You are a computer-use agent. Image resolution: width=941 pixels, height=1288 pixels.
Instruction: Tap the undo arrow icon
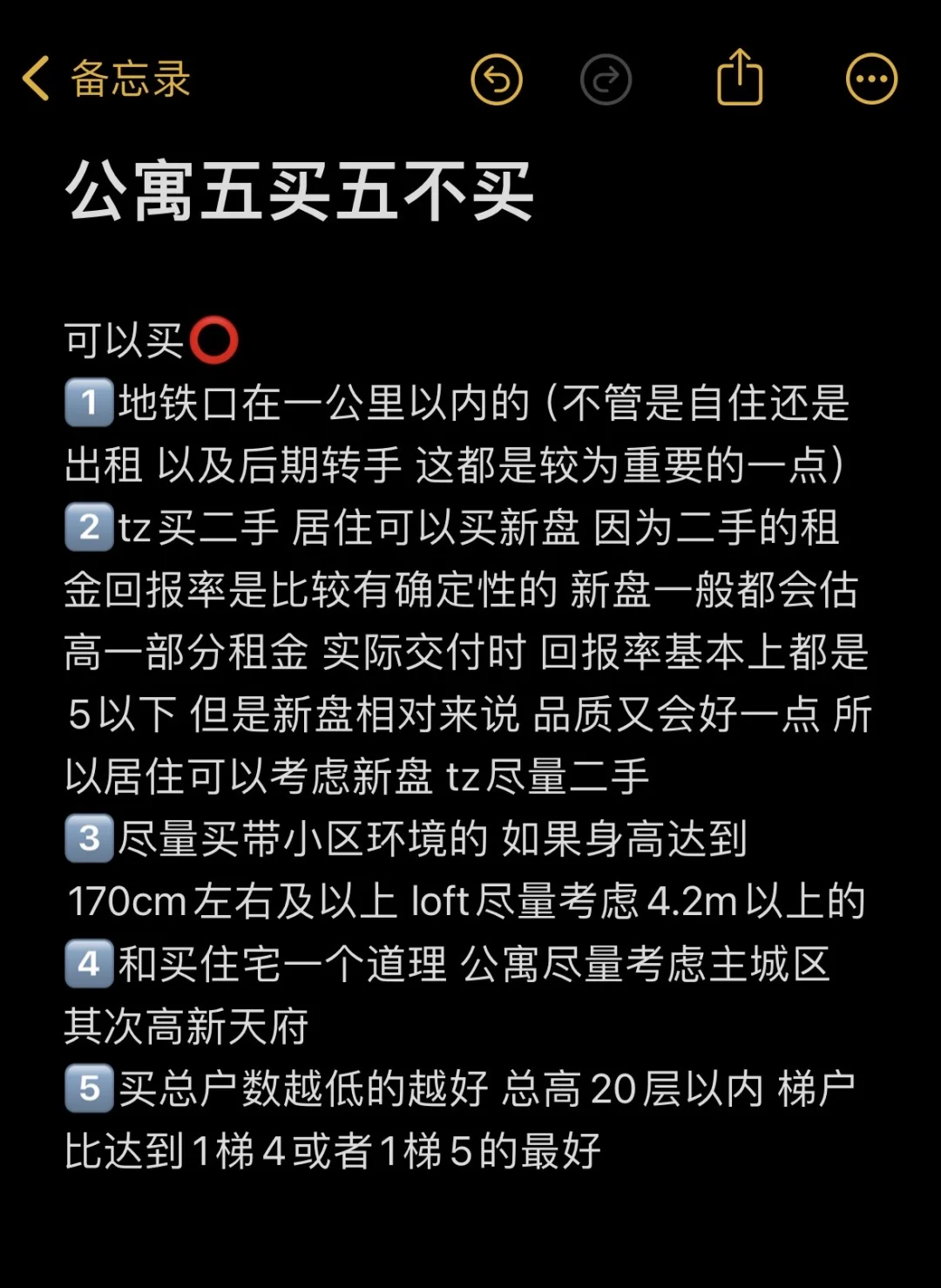point(497,78)
